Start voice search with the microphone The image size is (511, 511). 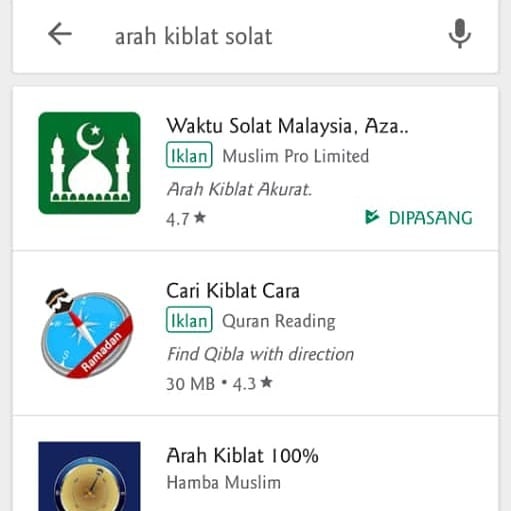click(x=459, y=34)
